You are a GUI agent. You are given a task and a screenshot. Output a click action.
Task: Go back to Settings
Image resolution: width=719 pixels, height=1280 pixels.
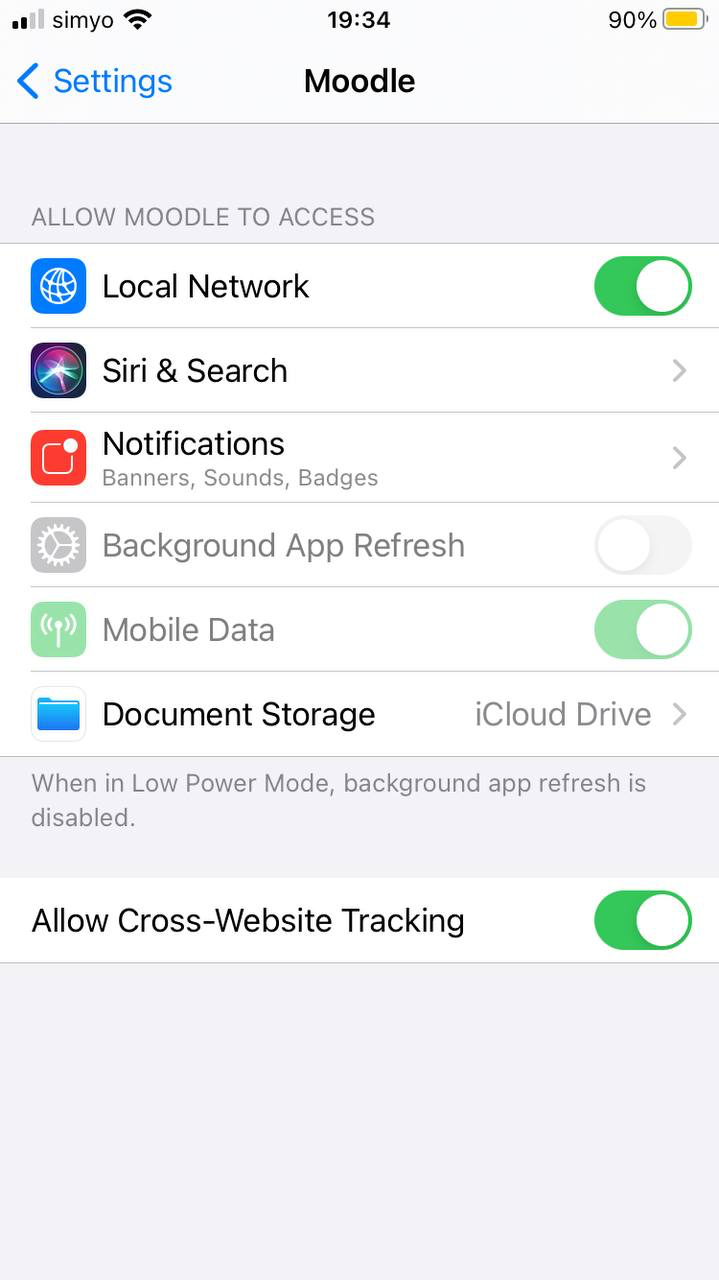click(x=95, y=81)
